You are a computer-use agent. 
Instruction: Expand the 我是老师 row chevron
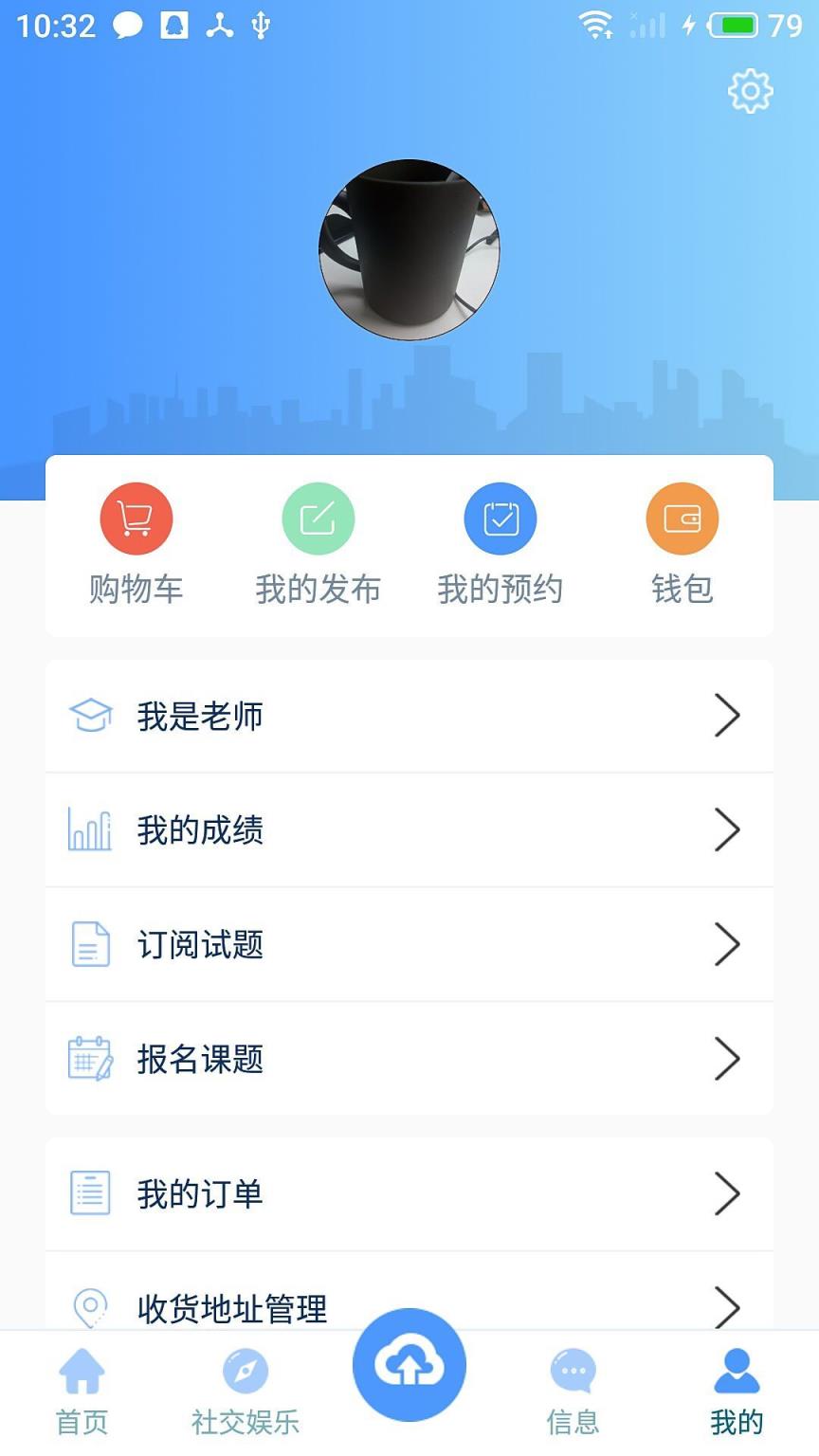coord(727,716)
